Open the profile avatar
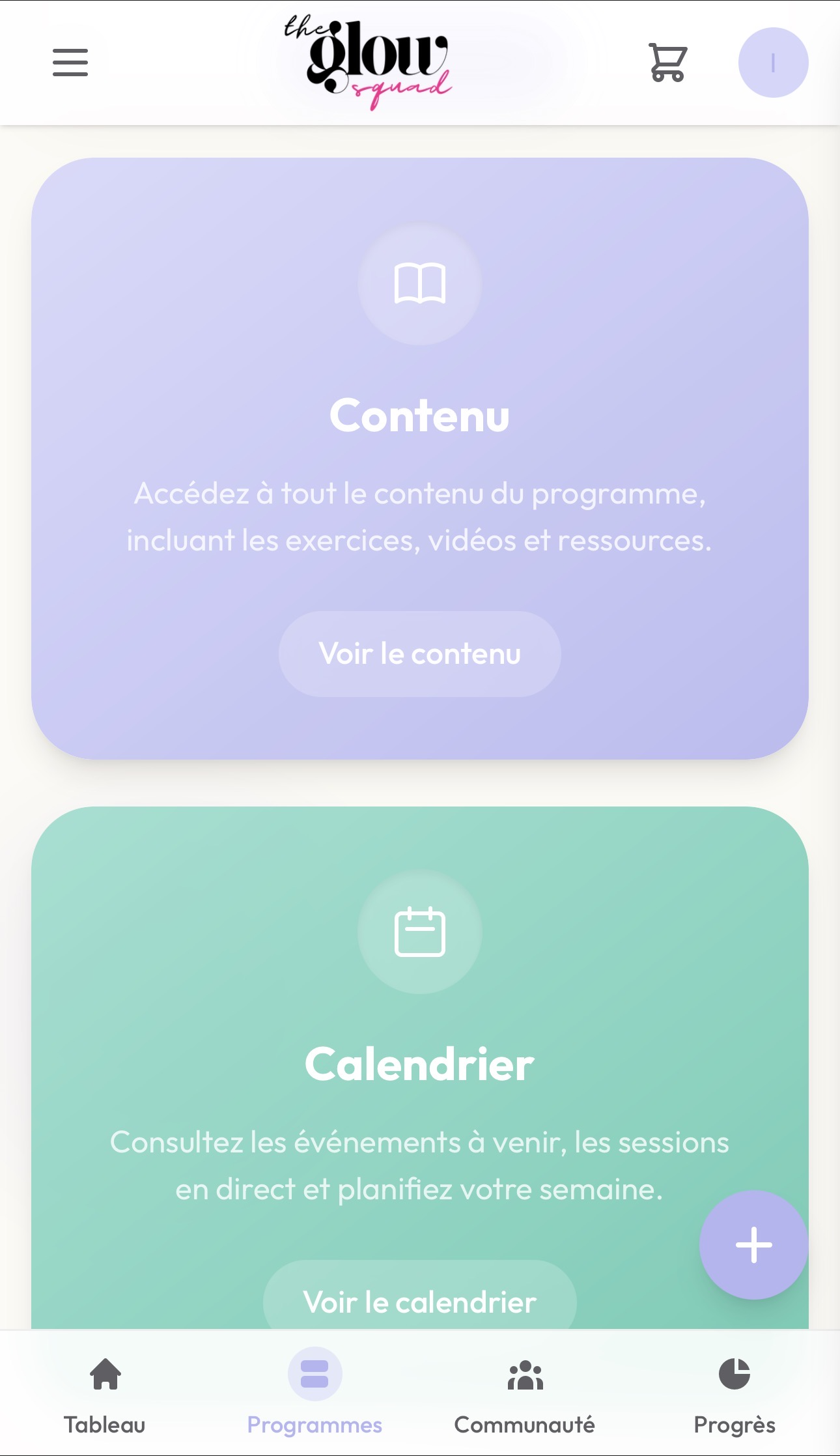The height and width of the screenshot is (1456, 840). pos(773,63)
